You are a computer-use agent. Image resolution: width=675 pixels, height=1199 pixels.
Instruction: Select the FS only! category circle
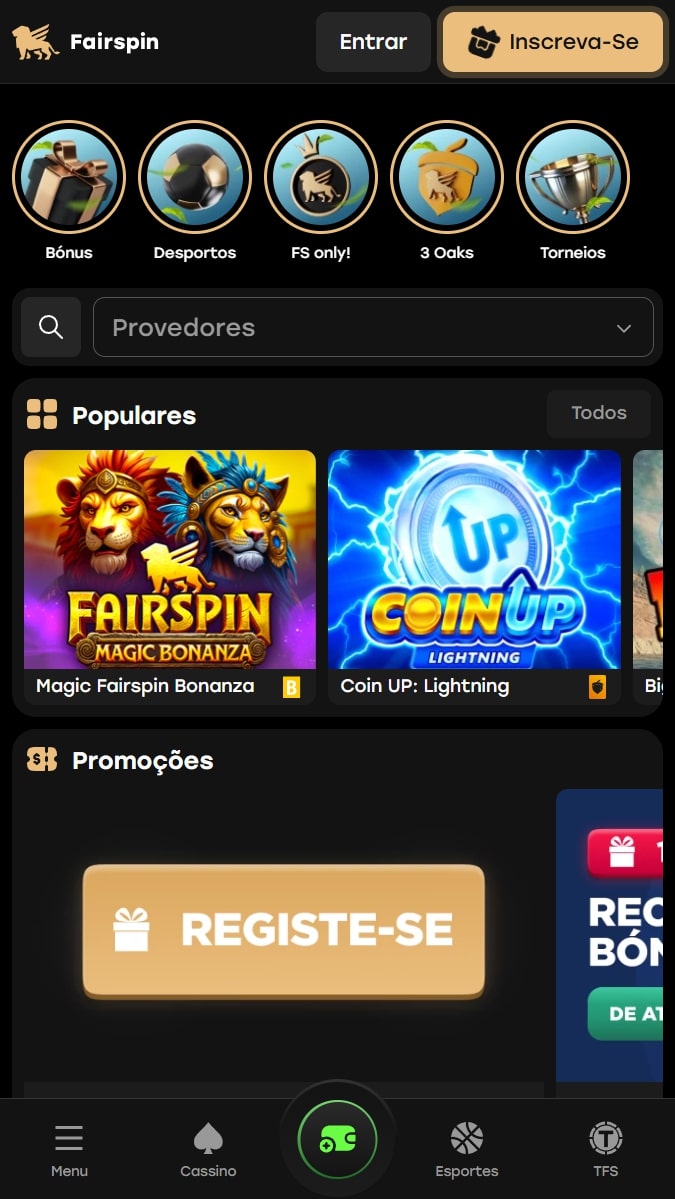pyautogui.click(x=321, y=178)
